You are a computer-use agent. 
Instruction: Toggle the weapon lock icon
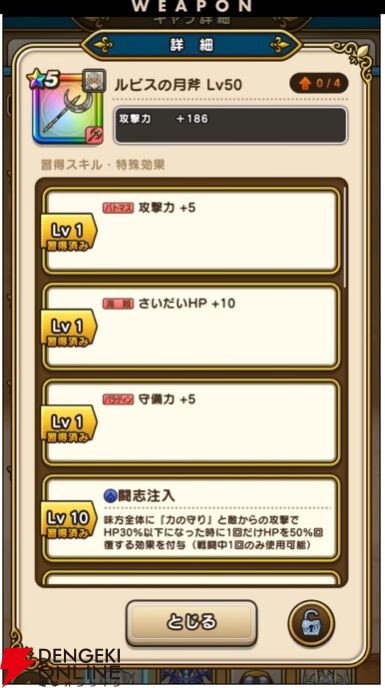pyautogui.click(x=311, y=624)
